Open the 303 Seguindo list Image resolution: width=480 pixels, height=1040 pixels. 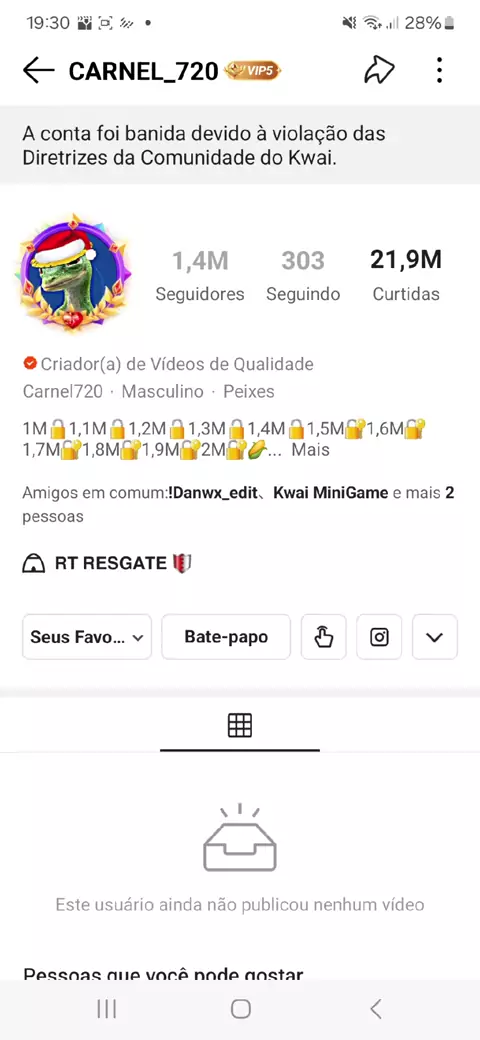303,275
